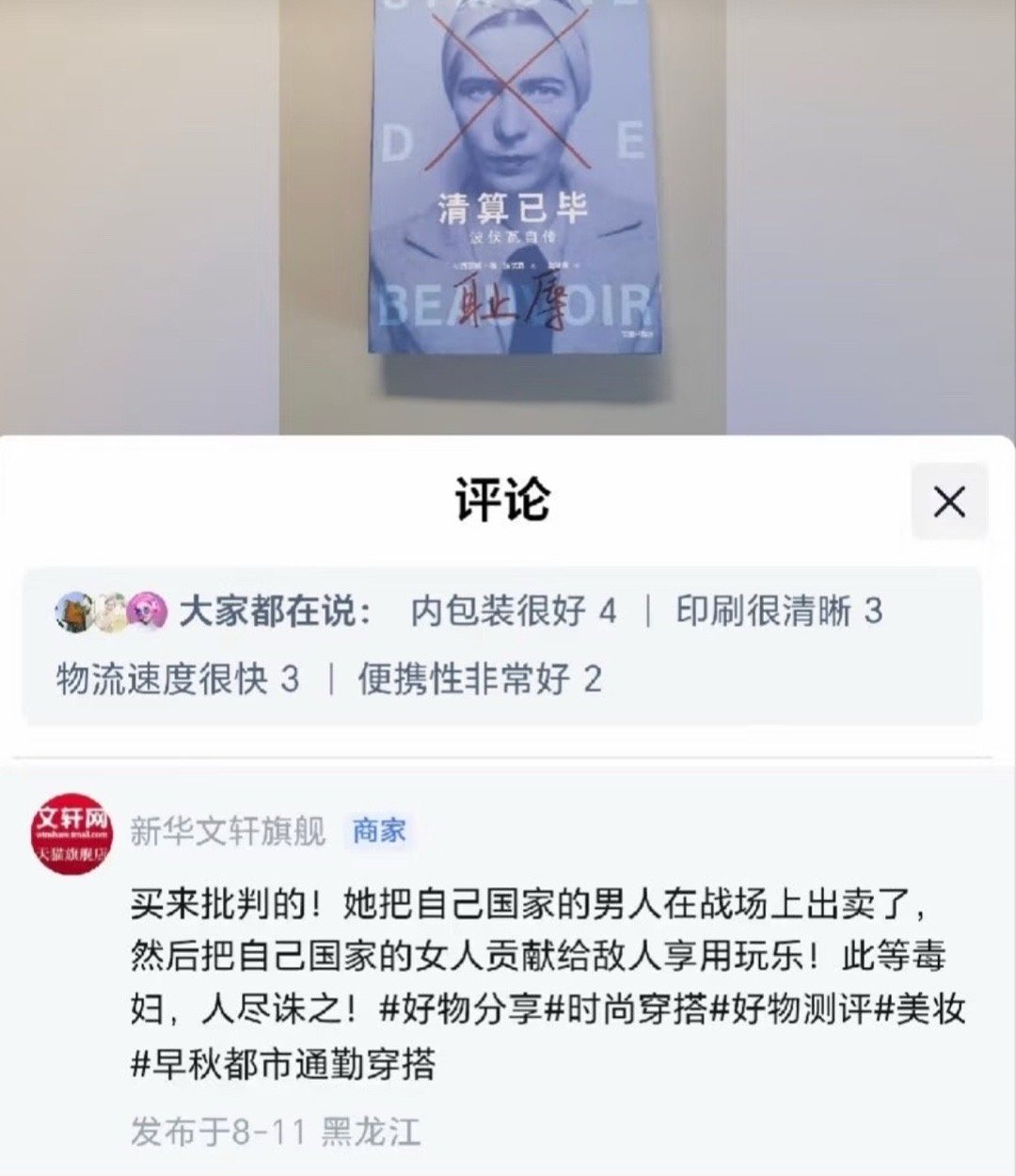Filter reviews by 印刷很清晰
1016x1176 pixels.
(x=778, y=612)
